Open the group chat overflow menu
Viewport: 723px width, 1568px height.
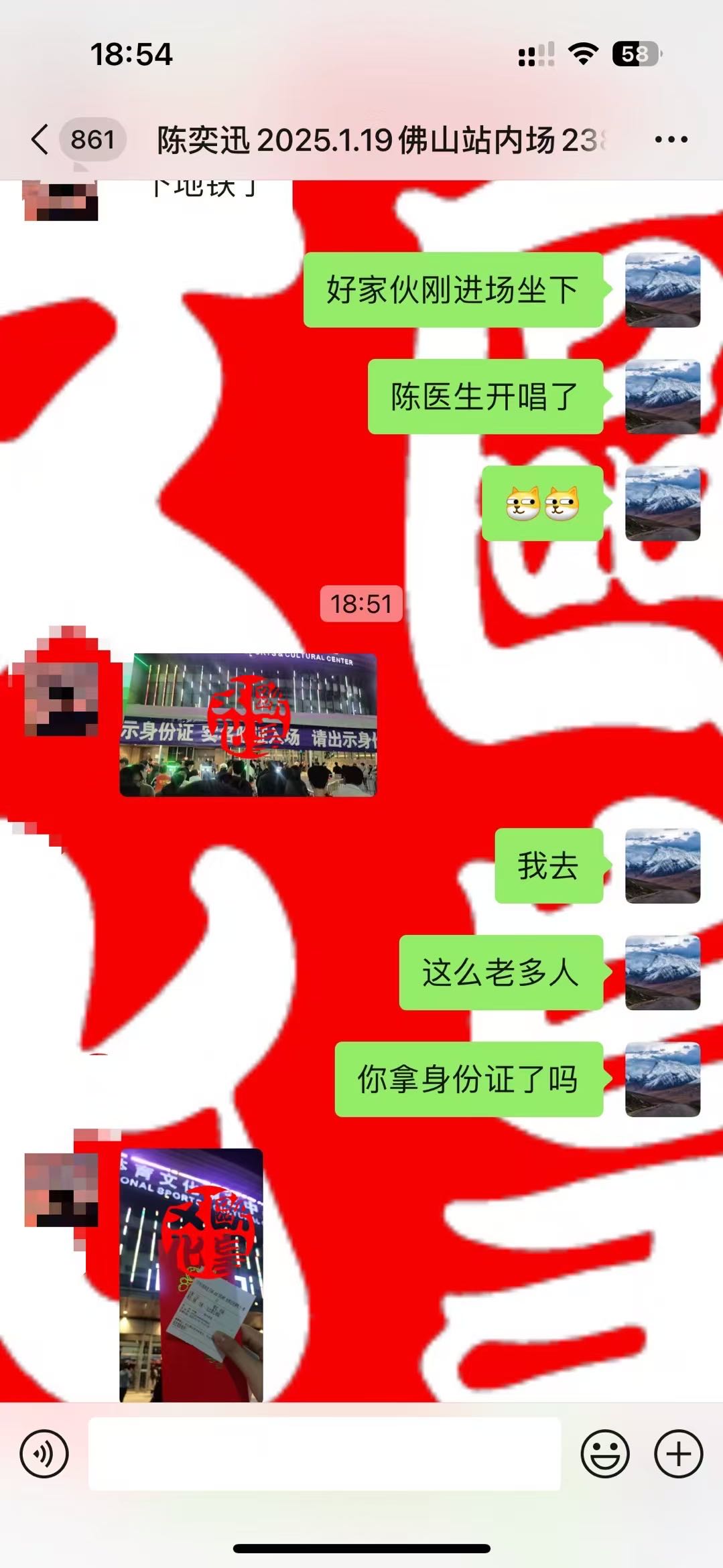click(x=671, y=139)
